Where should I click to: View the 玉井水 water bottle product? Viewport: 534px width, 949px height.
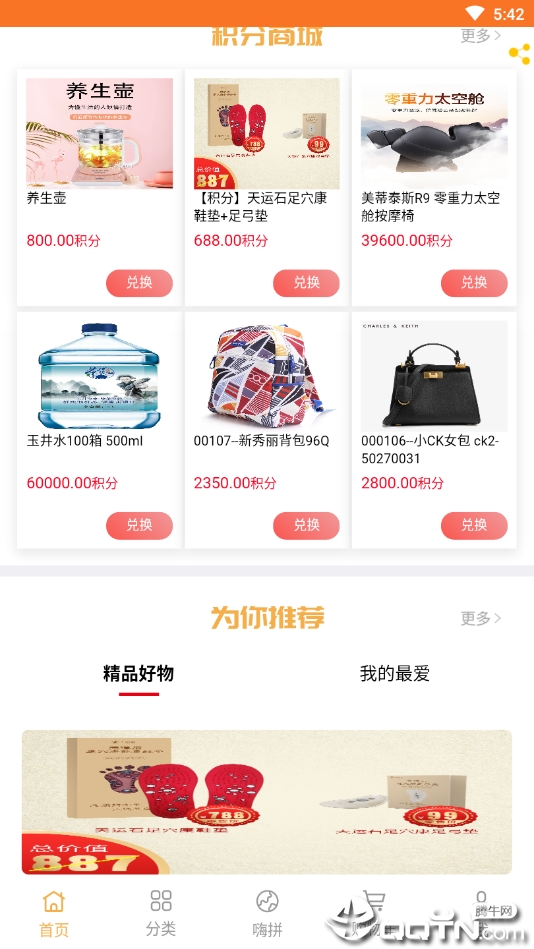[99, 376]
